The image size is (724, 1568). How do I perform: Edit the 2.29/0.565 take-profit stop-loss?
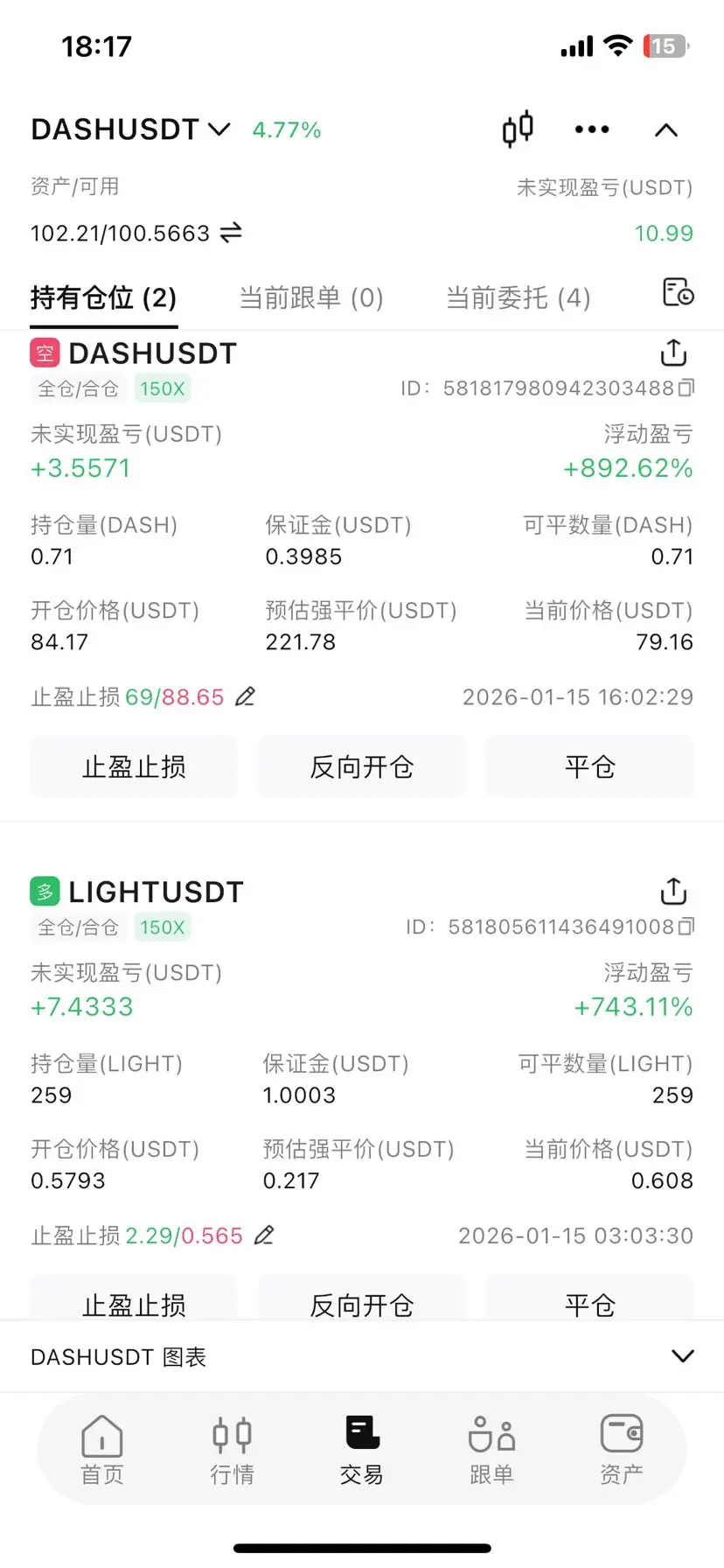pos(264,1235)
